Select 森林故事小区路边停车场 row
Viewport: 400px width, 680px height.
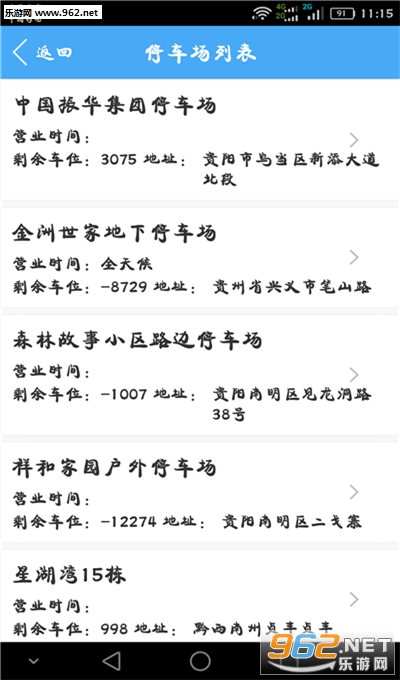pos(200,375)
